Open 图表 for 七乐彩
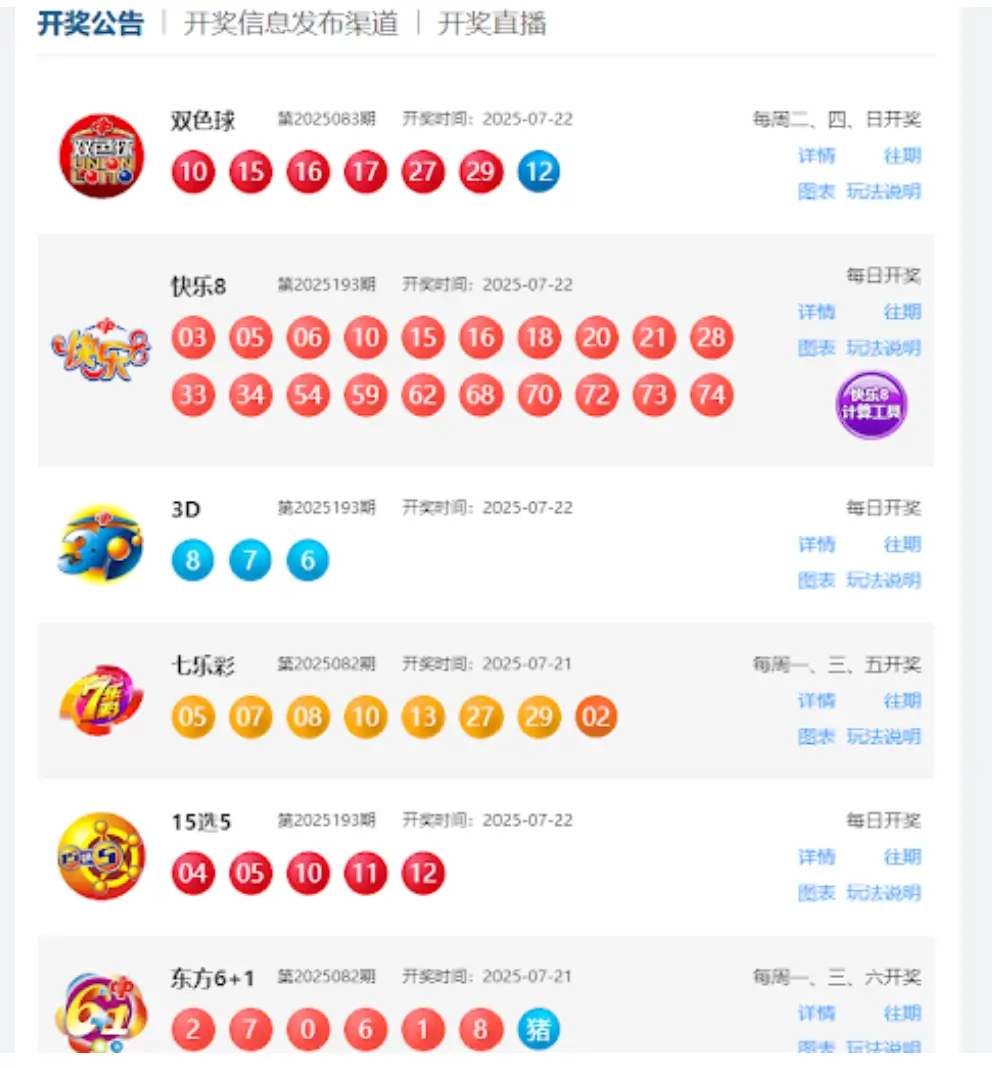This screenshot has width=992, height=1068. 816,737
